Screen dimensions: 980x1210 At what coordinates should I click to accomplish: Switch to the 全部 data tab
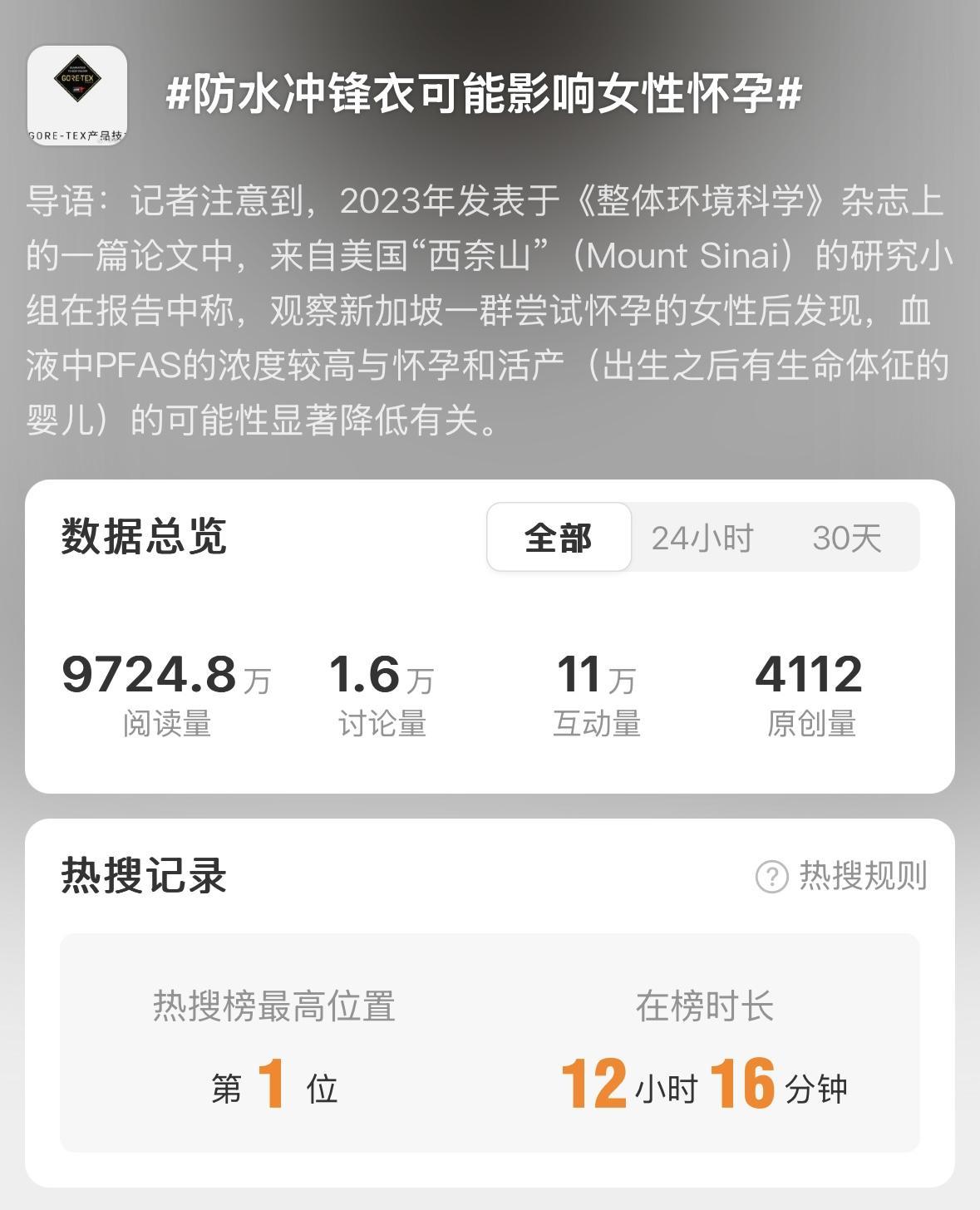(x=559, y=538)
